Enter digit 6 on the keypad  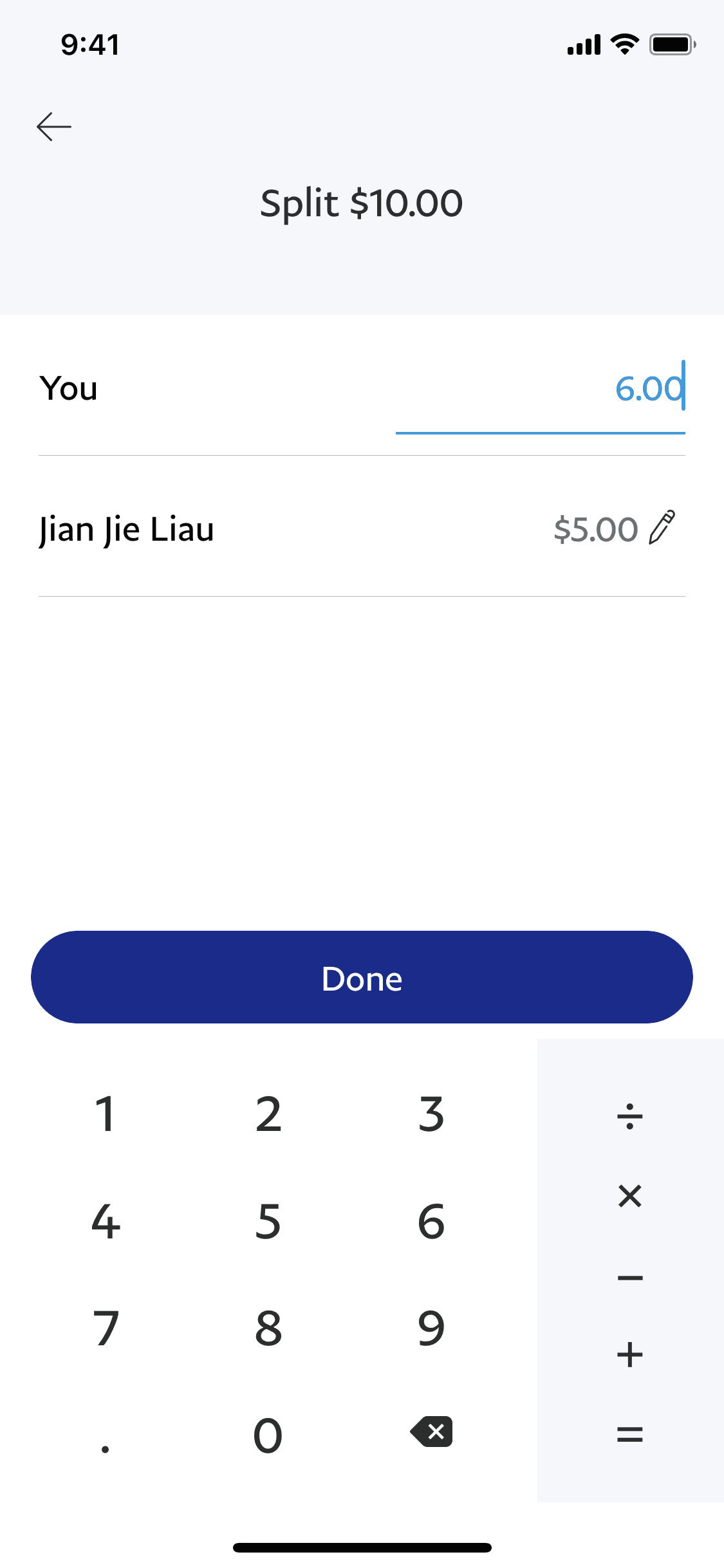coord(431,1221)
